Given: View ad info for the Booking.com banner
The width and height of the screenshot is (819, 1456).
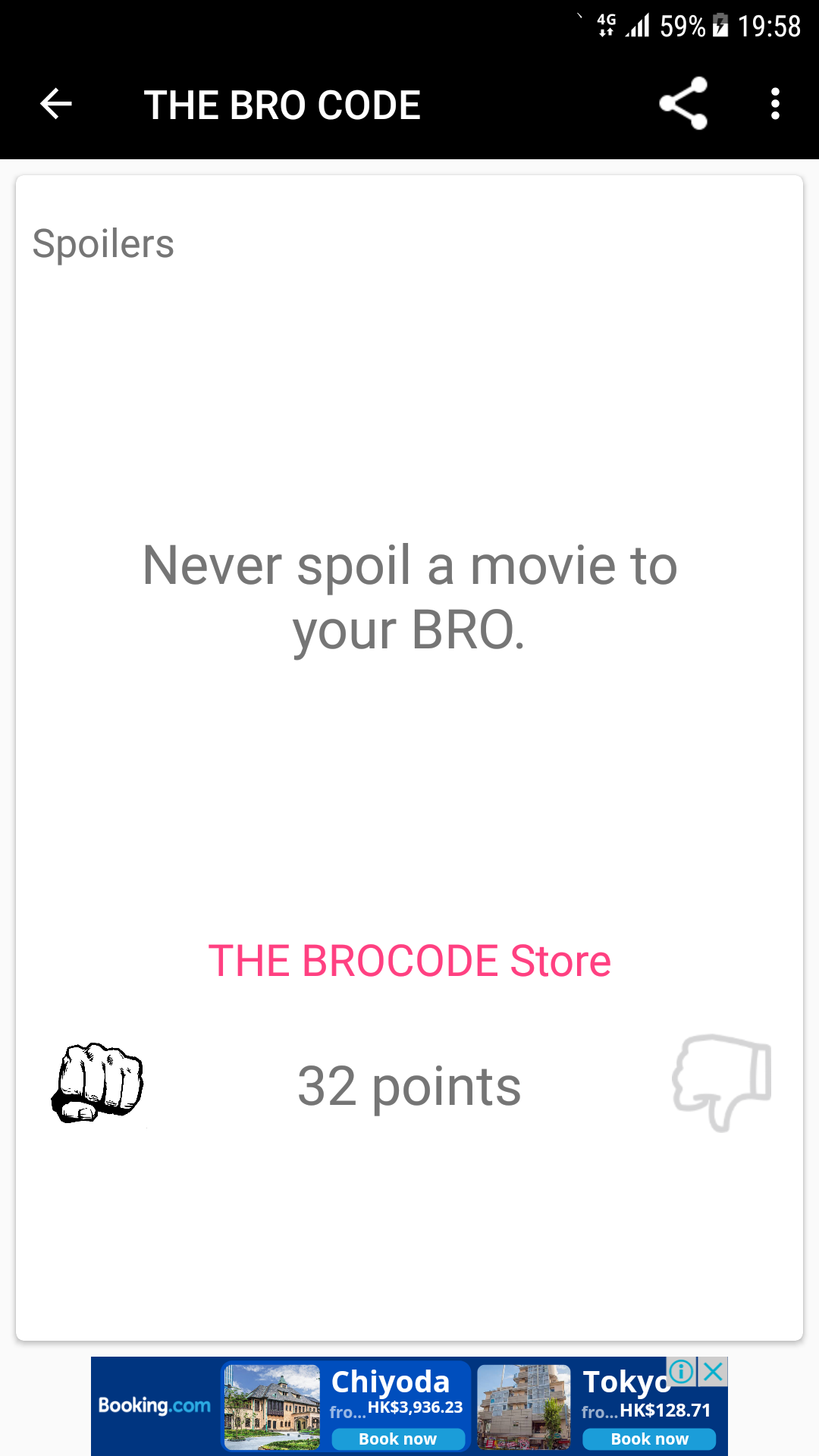Looking at the screenshot, I should [682, 1371].
